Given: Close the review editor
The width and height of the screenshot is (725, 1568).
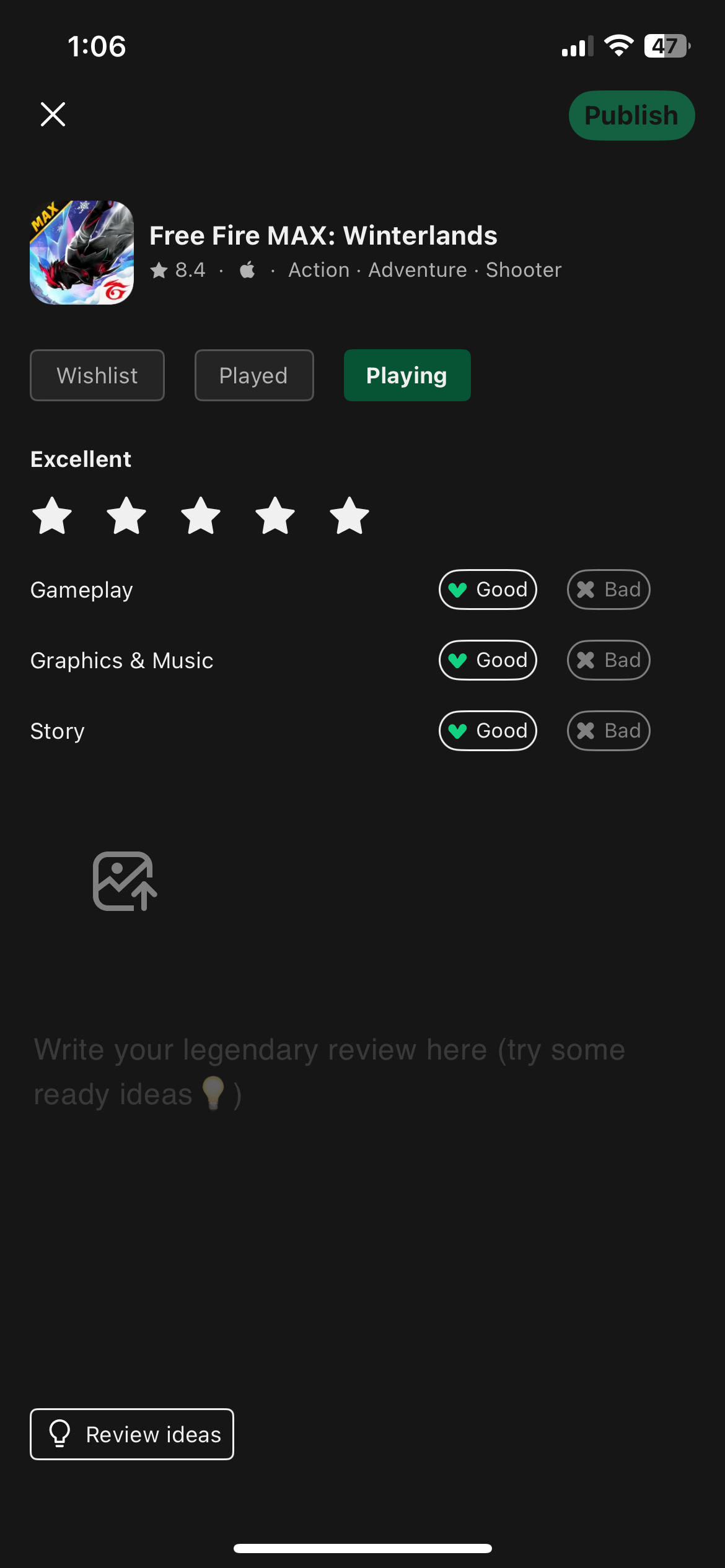Looking at the screenshot, I should 53,115.
